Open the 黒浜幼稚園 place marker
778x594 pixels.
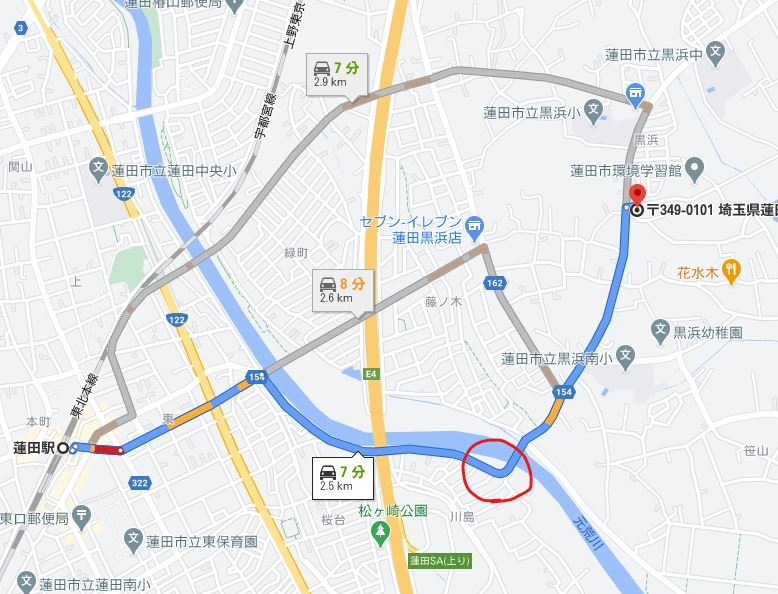click(660, 329)
